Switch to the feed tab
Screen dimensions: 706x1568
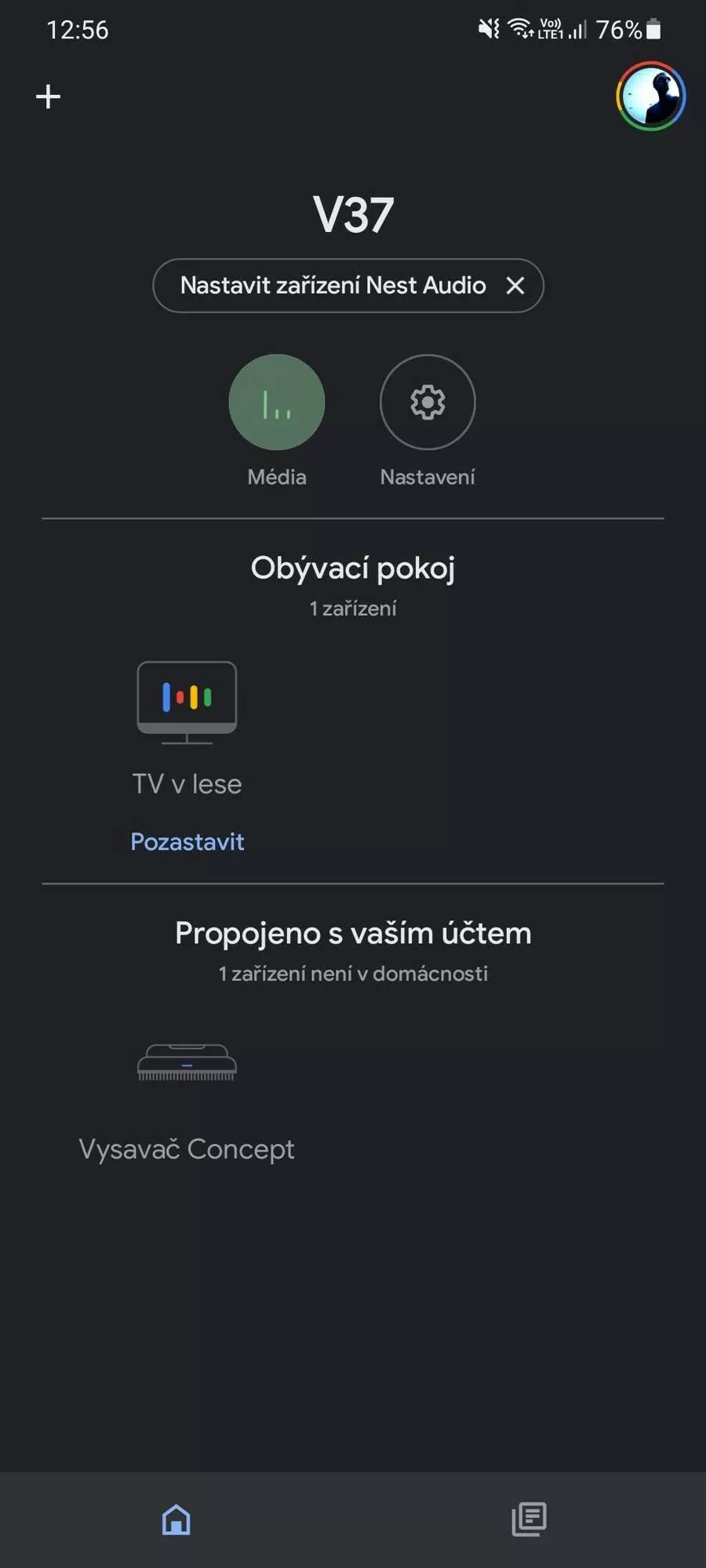[x=529, y=1519]
